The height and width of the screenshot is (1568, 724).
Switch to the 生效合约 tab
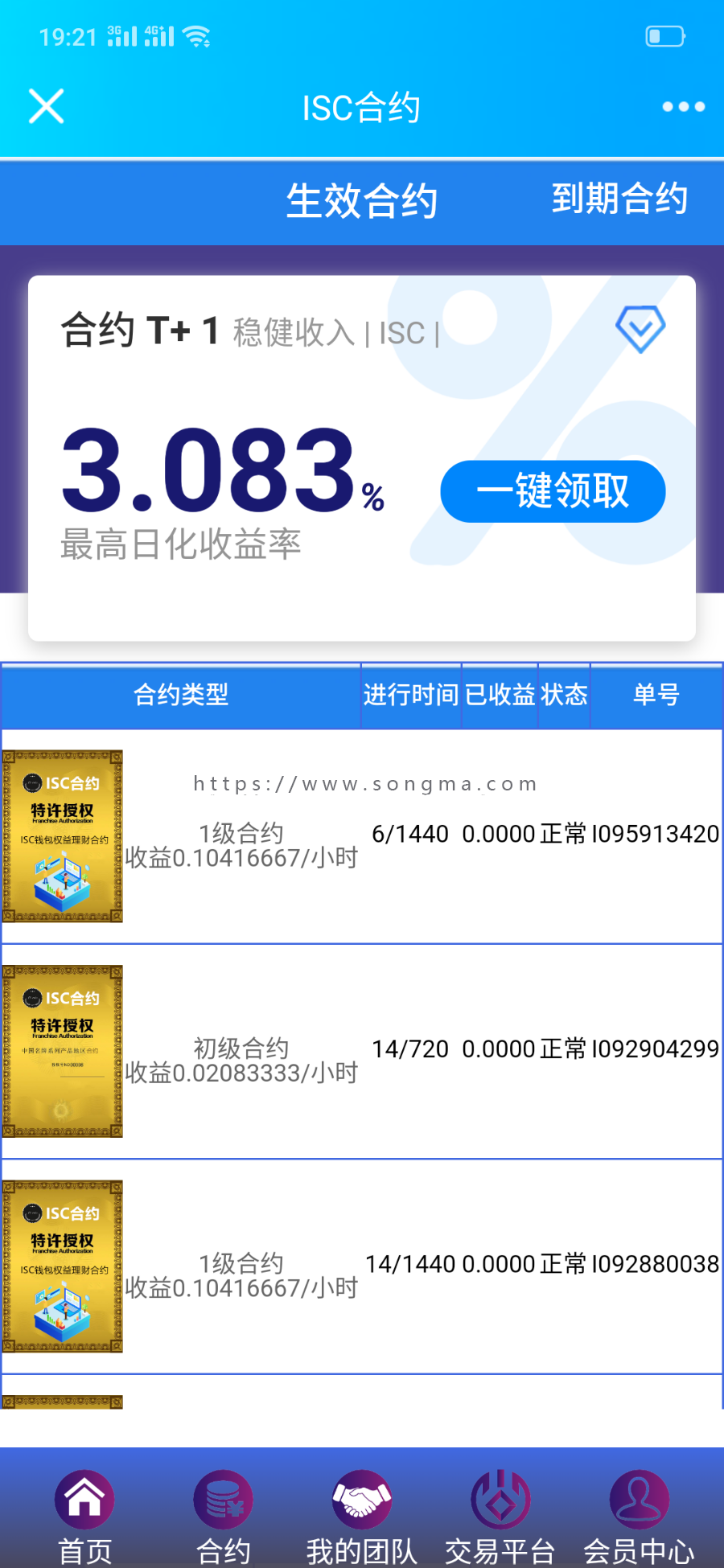click(362, 200)
